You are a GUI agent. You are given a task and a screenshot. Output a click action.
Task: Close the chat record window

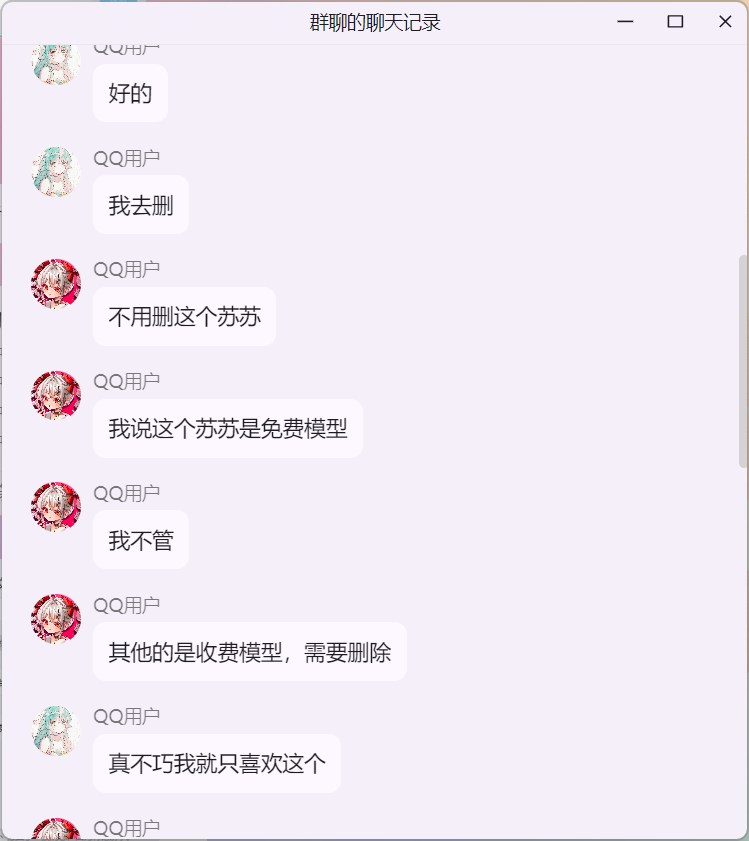click(725, 22)
